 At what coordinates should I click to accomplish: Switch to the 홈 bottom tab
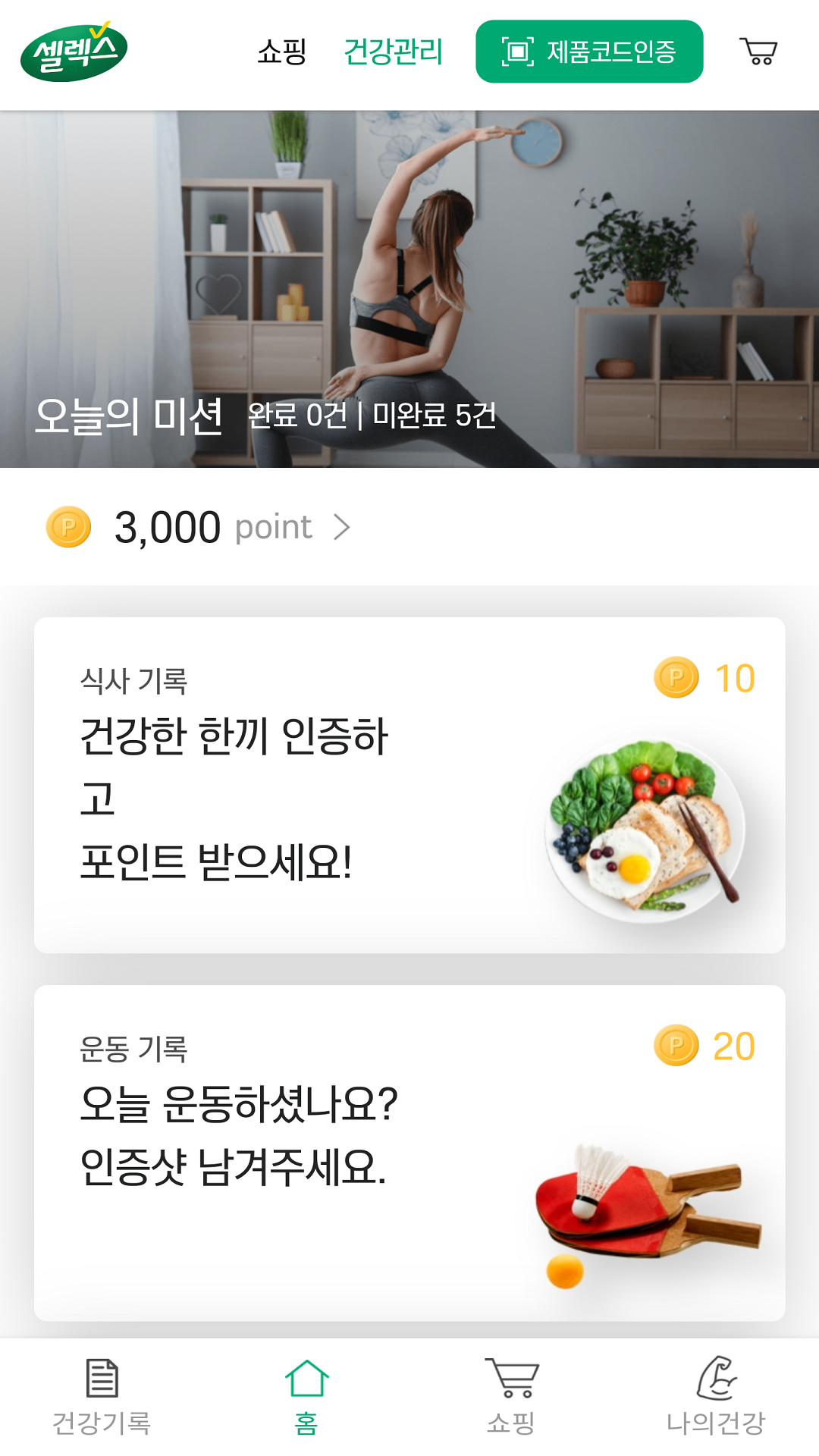(306, 1397)
